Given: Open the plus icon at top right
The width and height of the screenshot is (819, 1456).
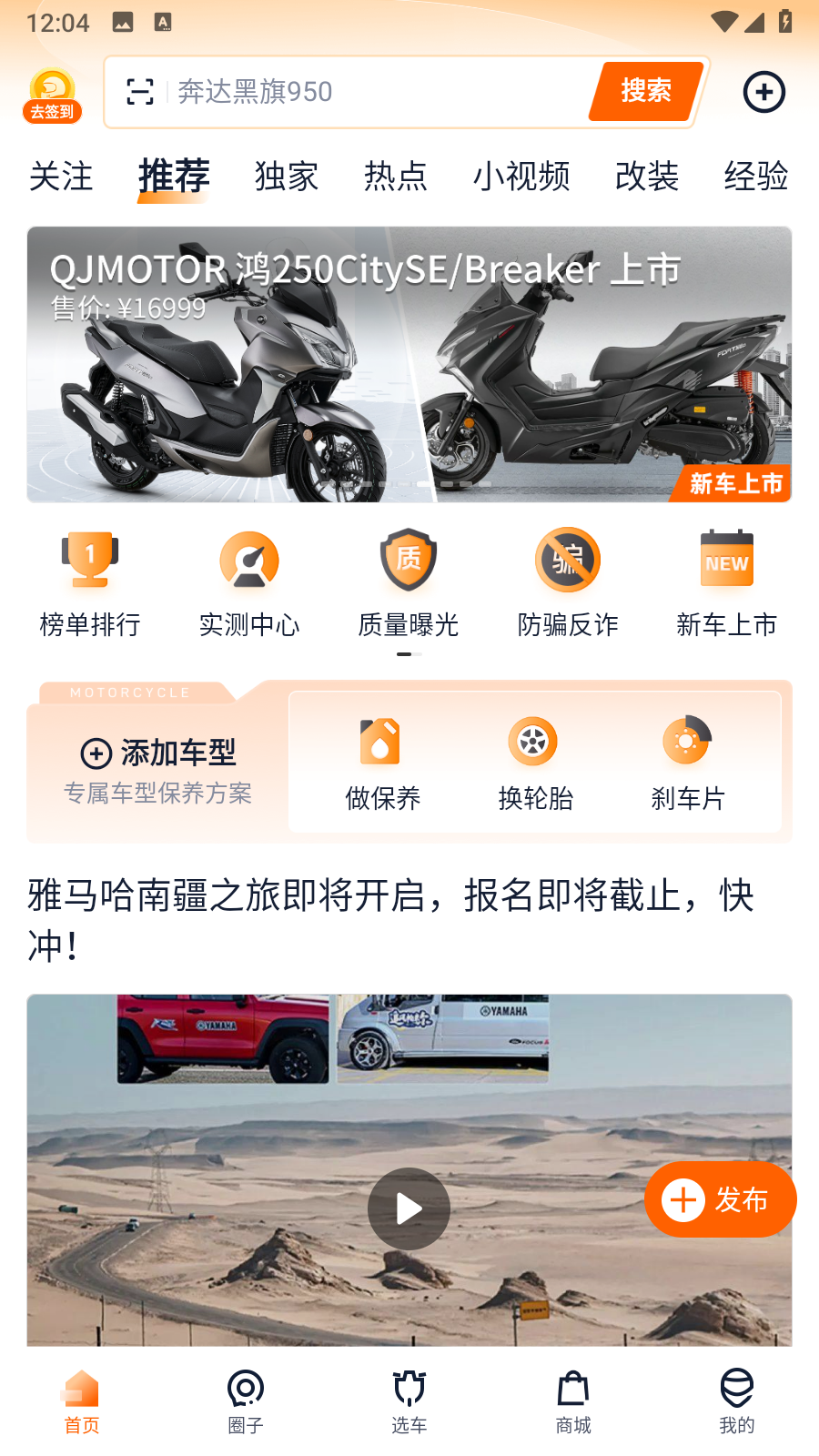Looking at the screenshot, I should pos(763,92).
